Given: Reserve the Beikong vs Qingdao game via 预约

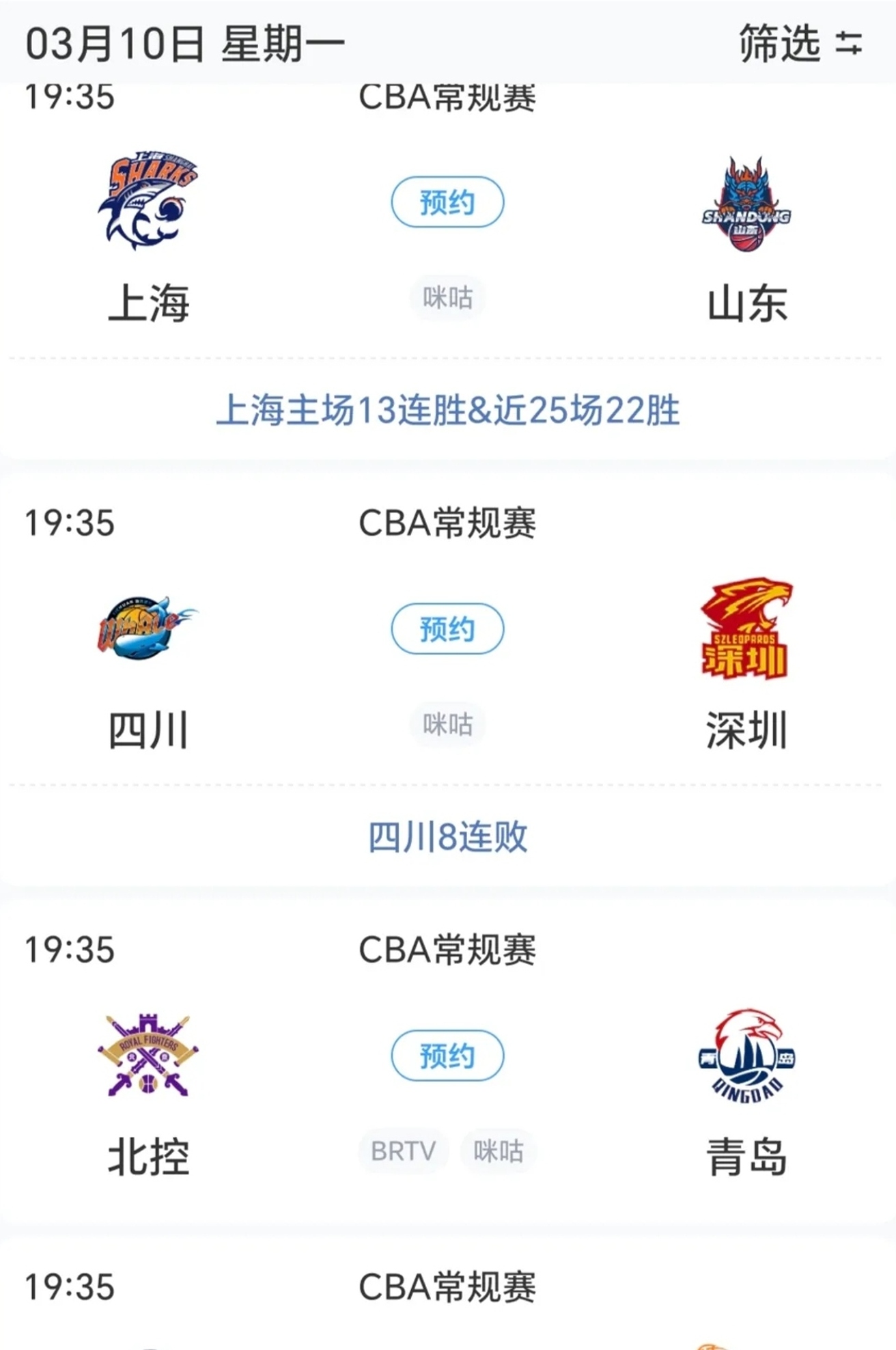Looking at the screenshot, I should point(447,1055).
